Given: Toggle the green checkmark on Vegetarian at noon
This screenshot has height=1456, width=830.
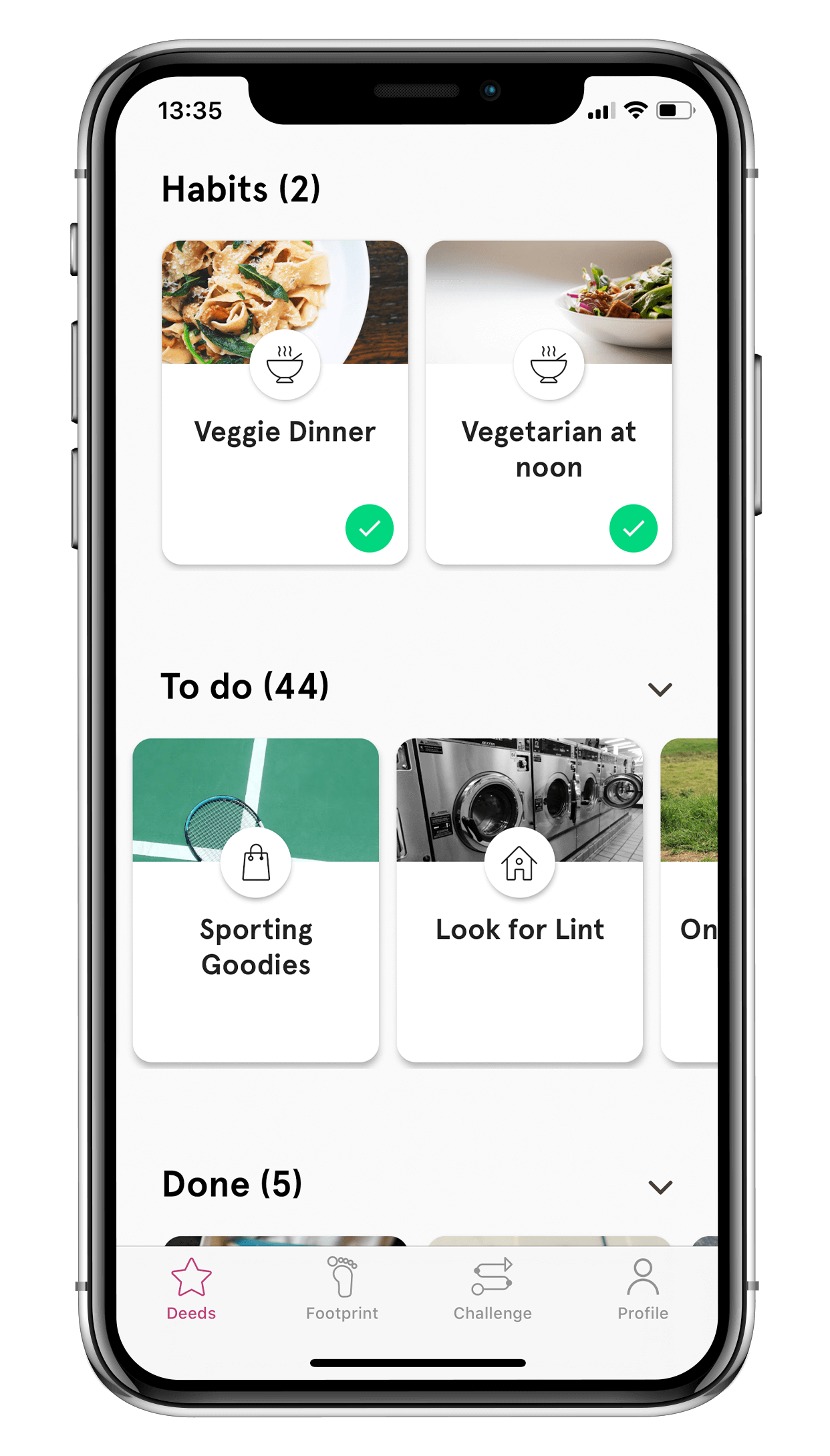Looking at the screenshot, I should tap(634, 529).
